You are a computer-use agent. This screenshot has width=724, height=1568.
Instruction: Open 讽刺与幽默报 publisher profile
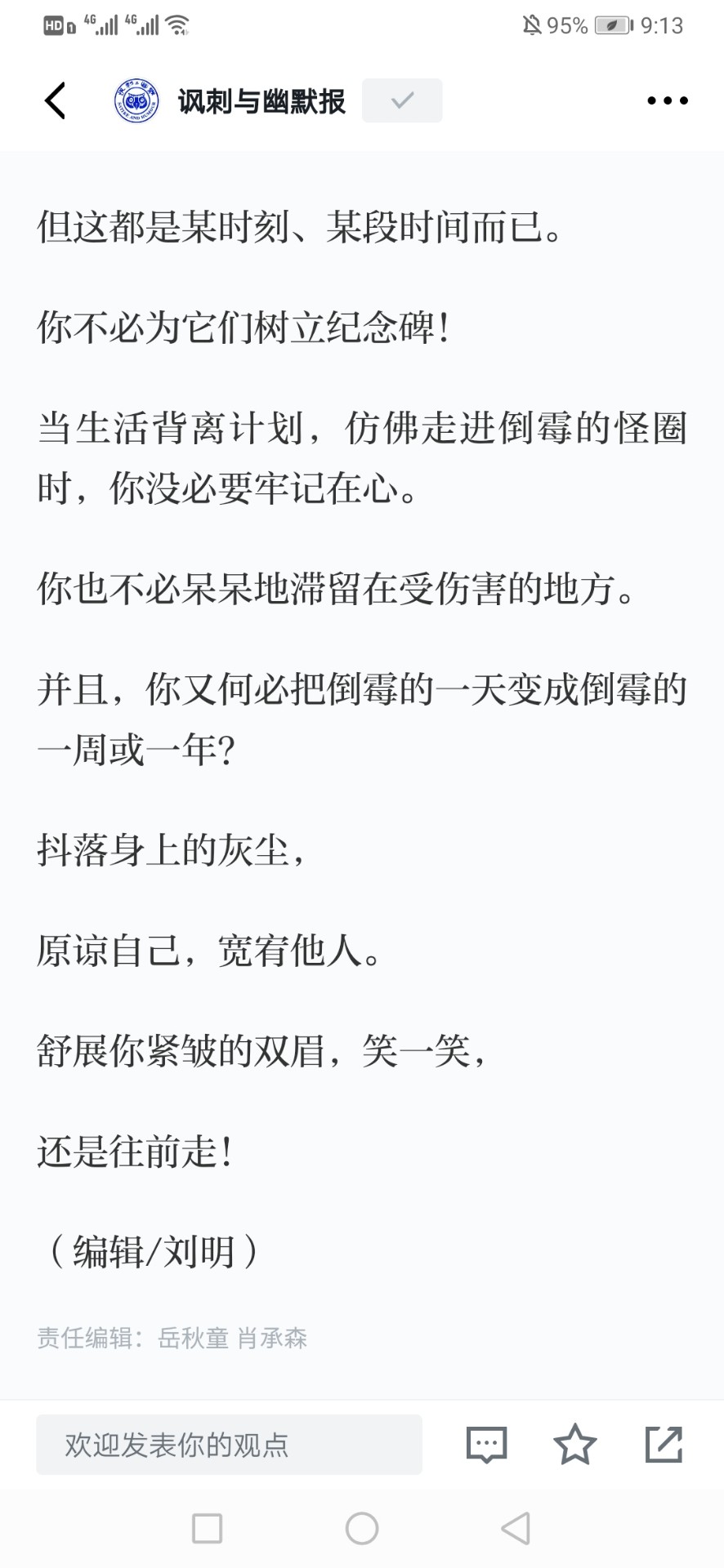pyautogui.click(x=261, y=101)
